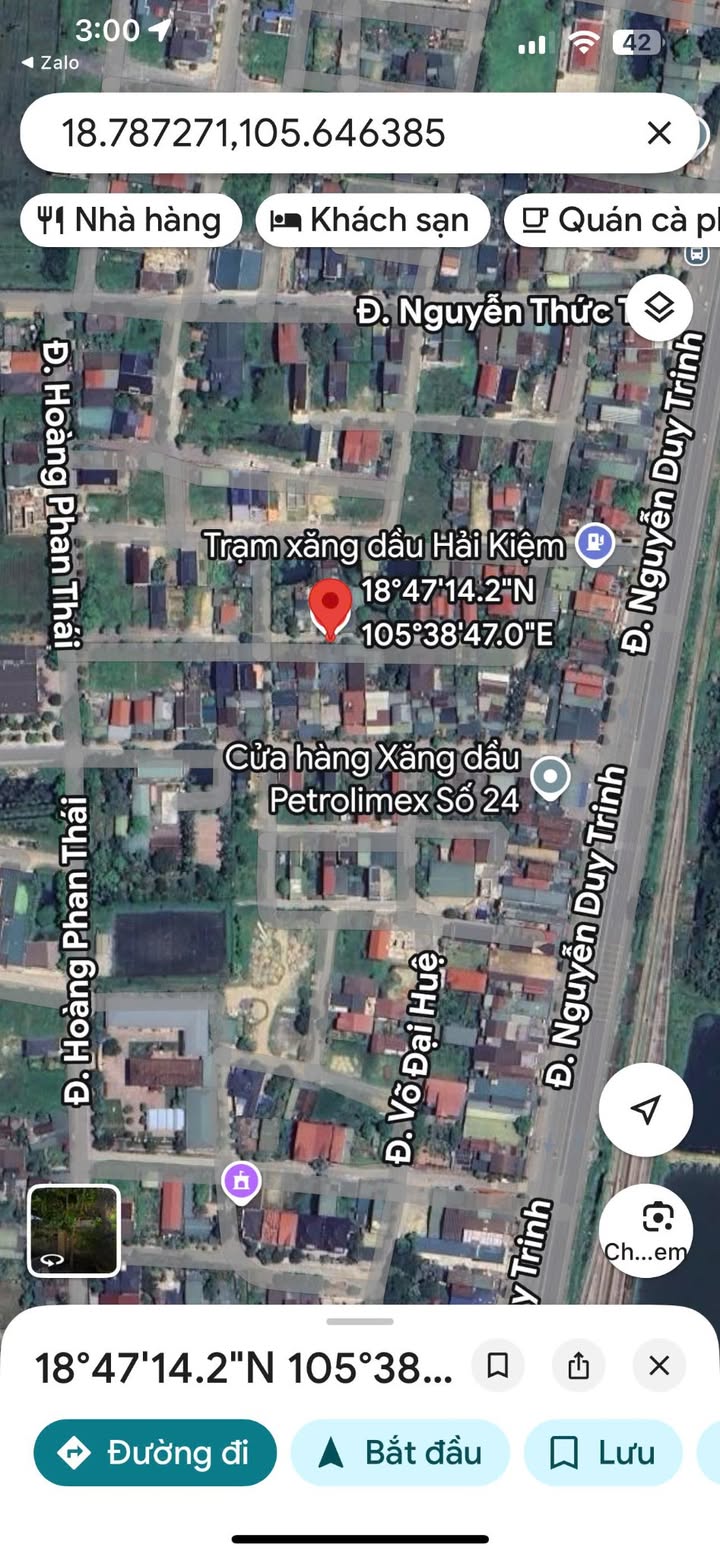Select the Nhà hàng chip
The width and height of the screenshot is (720, 1557).
click(x=131, y=220)
